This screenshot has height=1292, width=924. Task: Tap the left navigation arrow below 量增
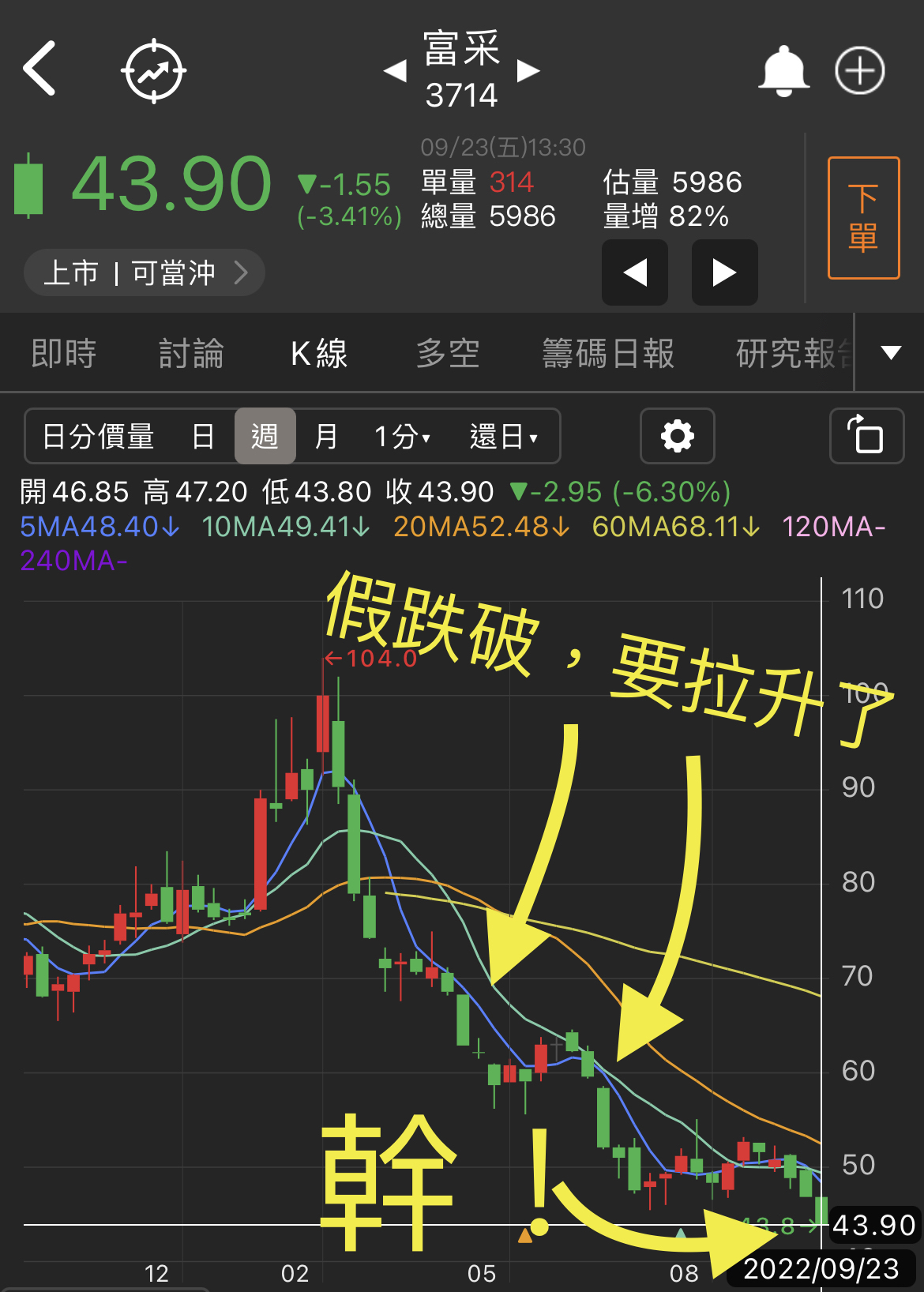[635, 272]
